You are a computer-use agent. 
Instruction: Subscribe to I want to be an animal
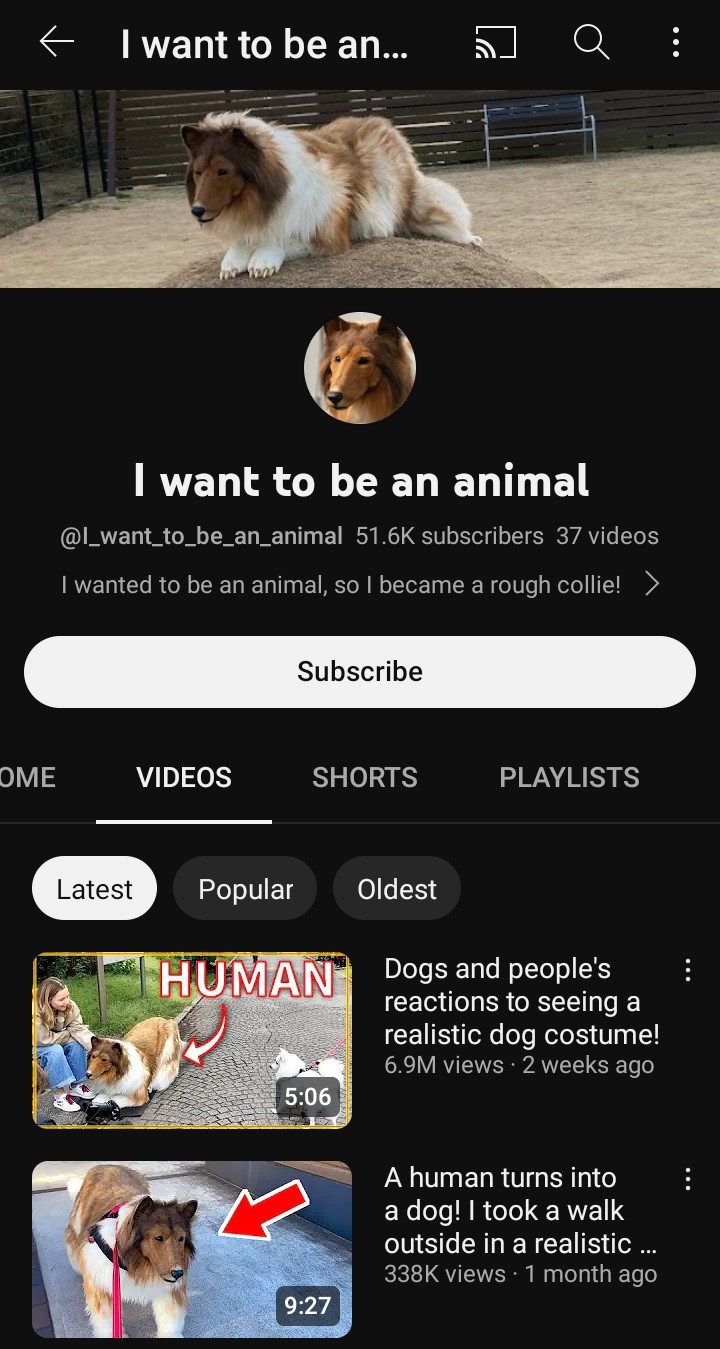(x=360, y=671)
